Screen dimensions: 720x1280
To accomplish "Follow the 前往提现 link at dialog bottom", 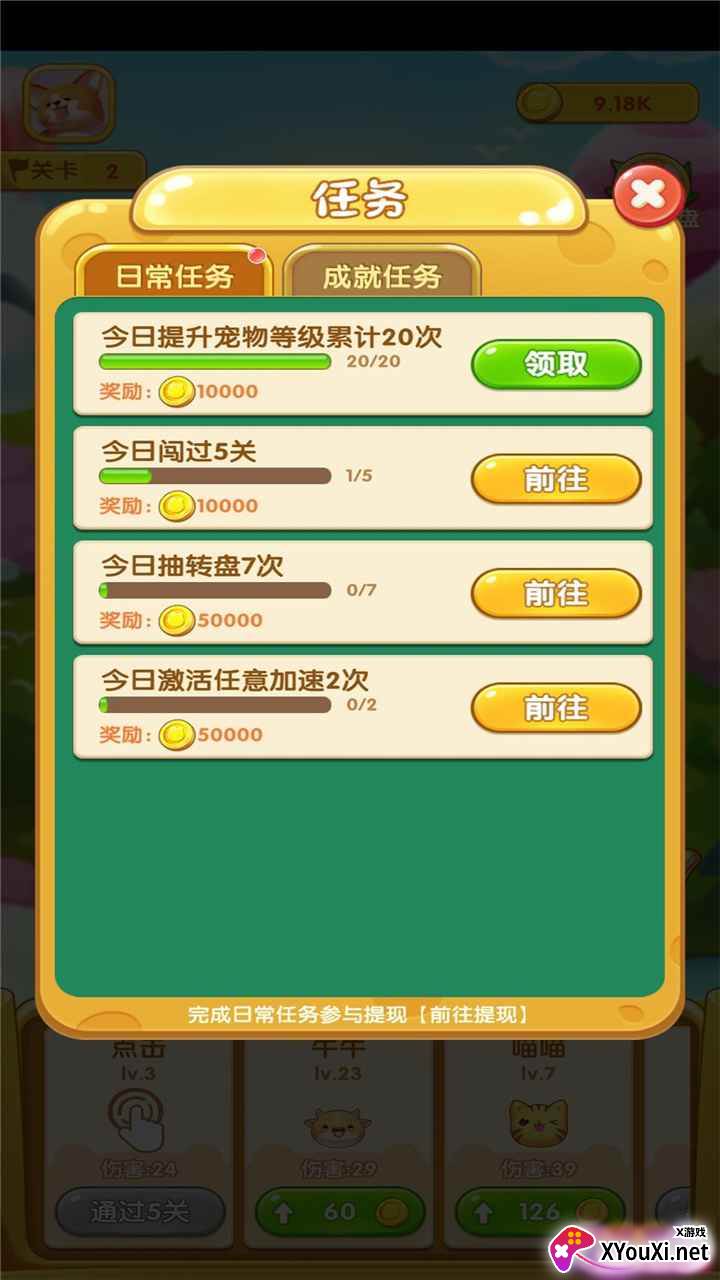I will point(473,1014).
